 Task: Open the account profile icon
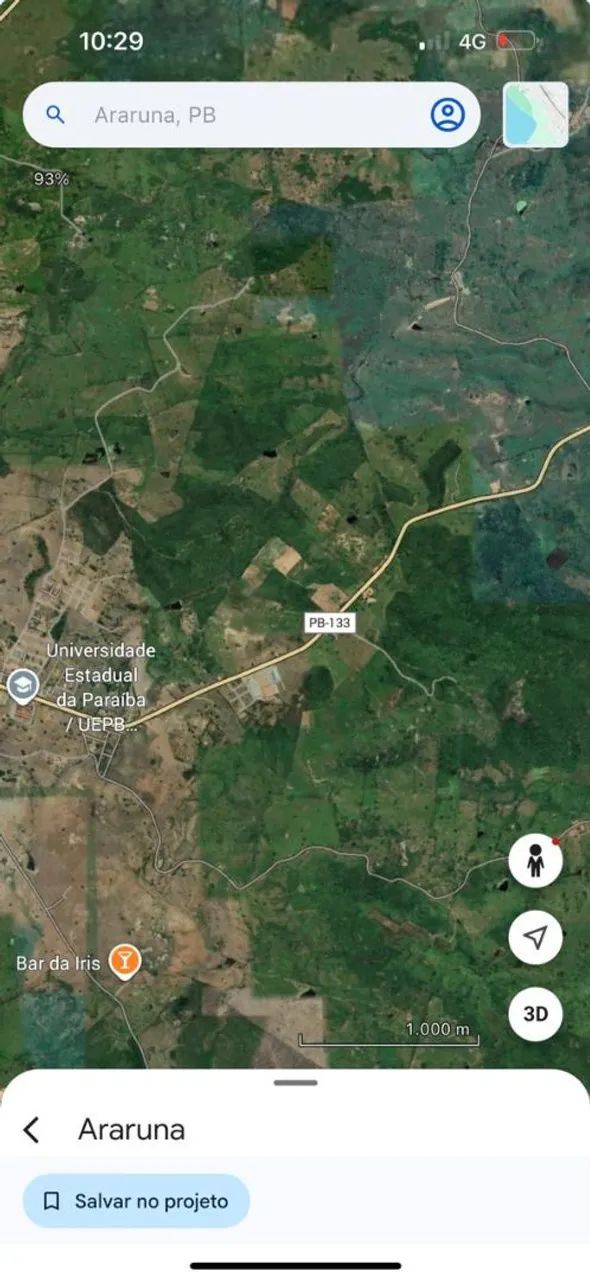click(x=448, y=115)
